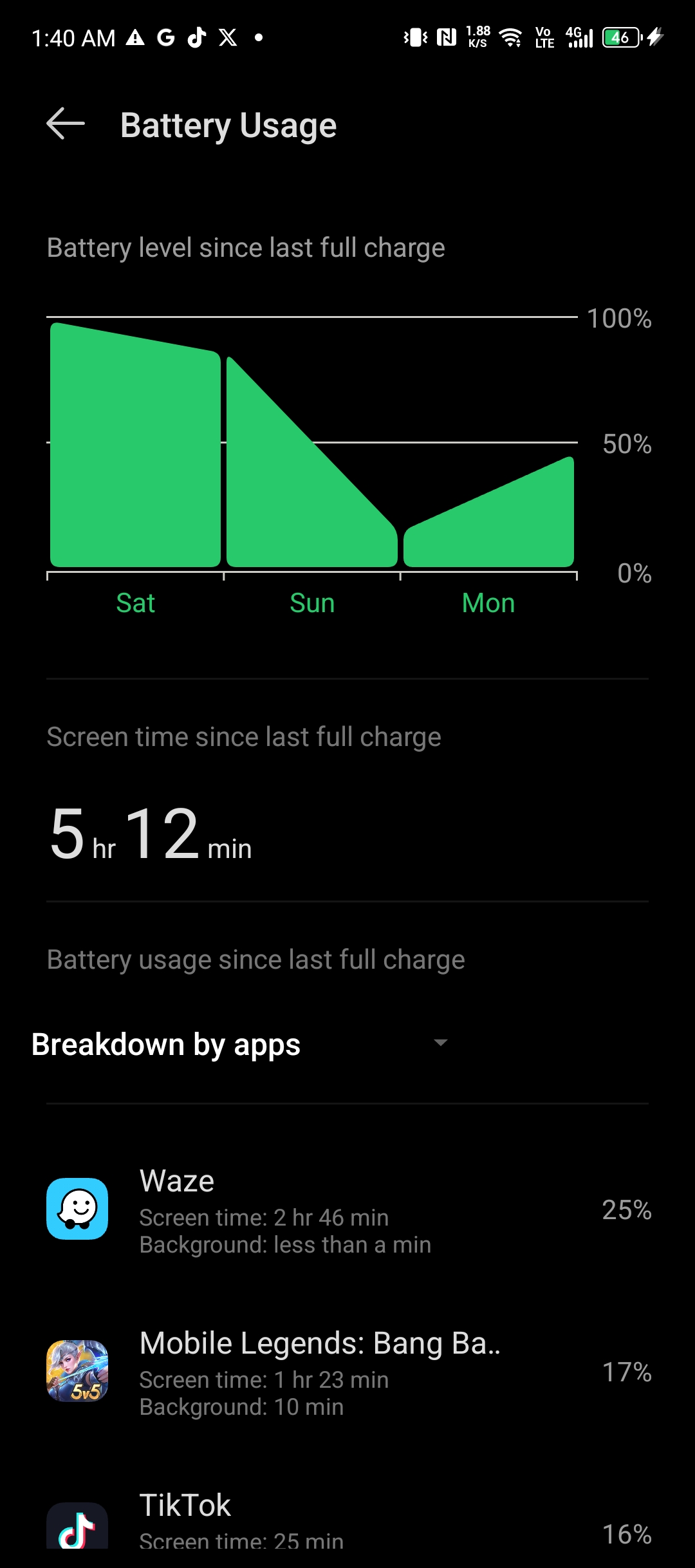The image size is (695, 1568).
Task: Go back from Battery Usage
Action: click(66, 124)
